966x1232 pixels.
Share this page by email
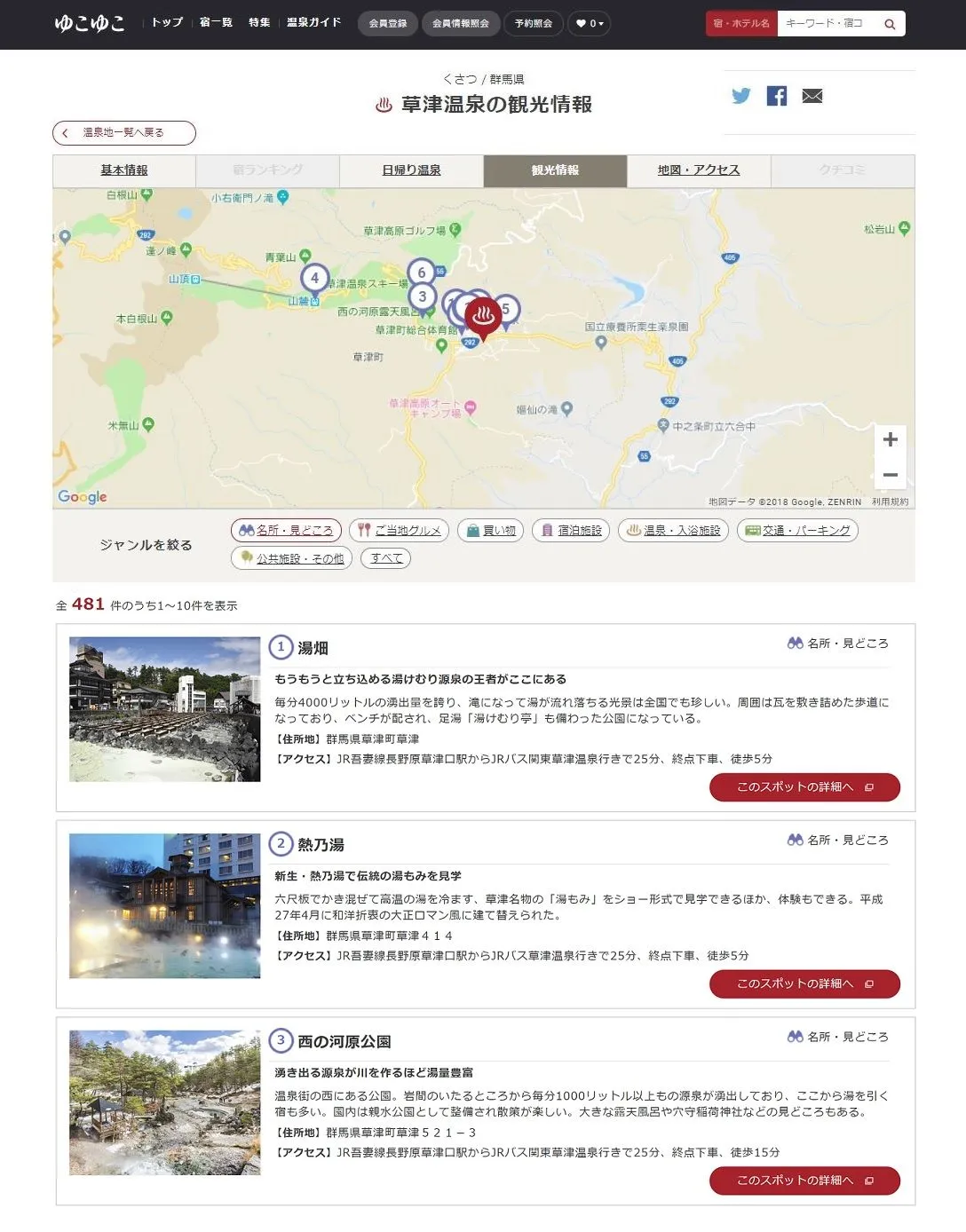coord(812,96)
